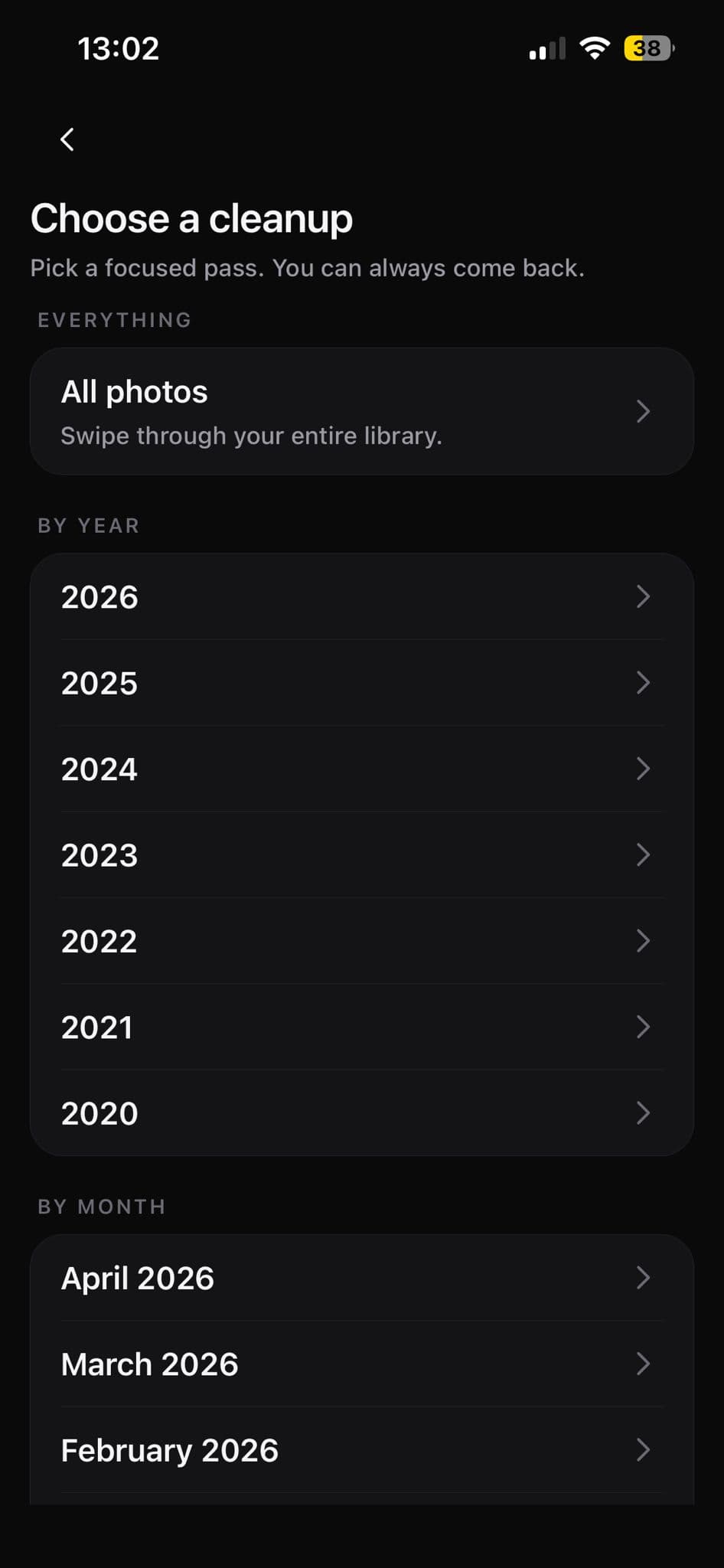Viewport: 724px width, 1568px height.
Task: Tap the Wi-Fi icon in status bar
Action: click(x=595, y=48)
